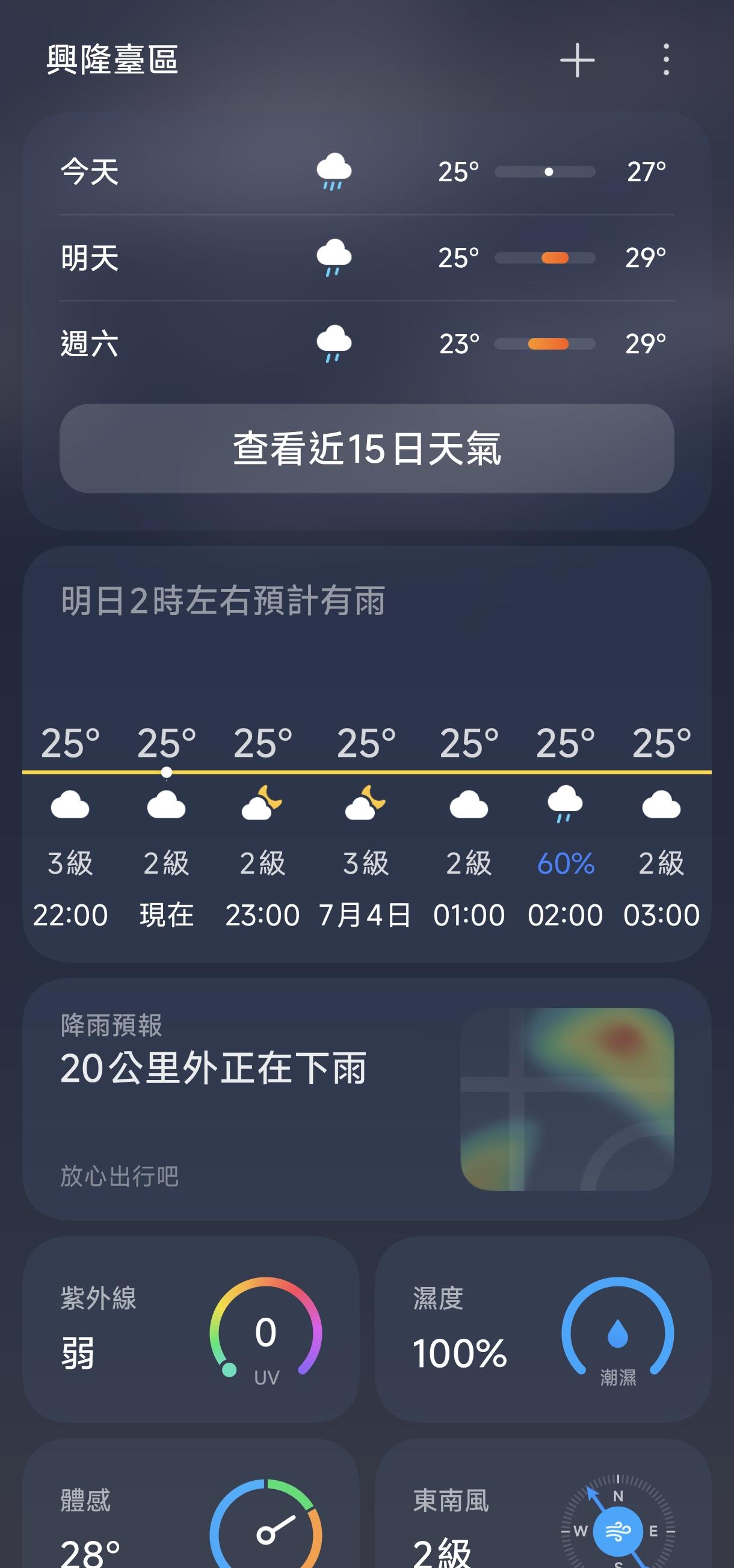Open the 體感 feels-like temperature card
This screenshot has height=1568, width=734.
[x=191, y=1504]
